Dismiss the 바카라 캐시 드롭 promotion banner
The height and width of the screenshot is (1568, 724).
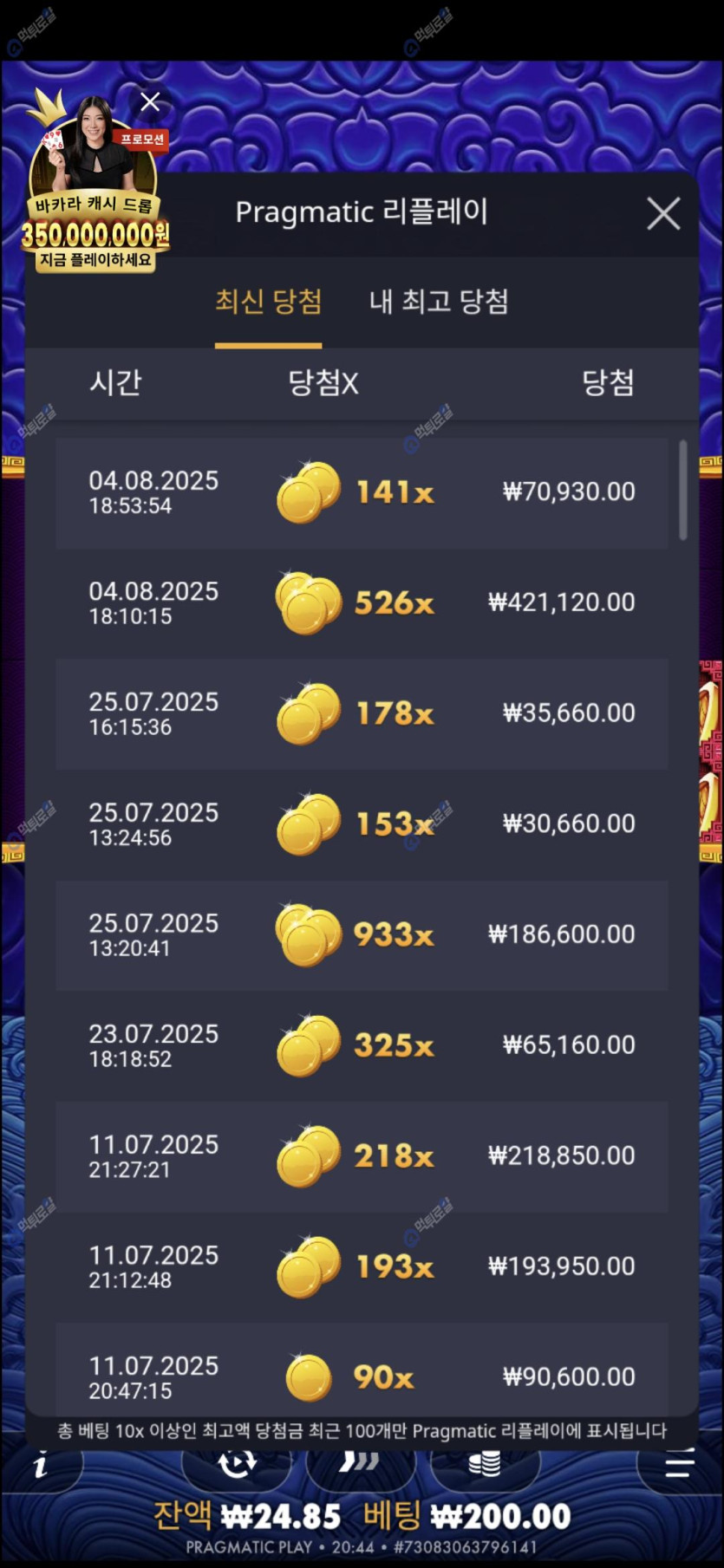pos(150,102)
